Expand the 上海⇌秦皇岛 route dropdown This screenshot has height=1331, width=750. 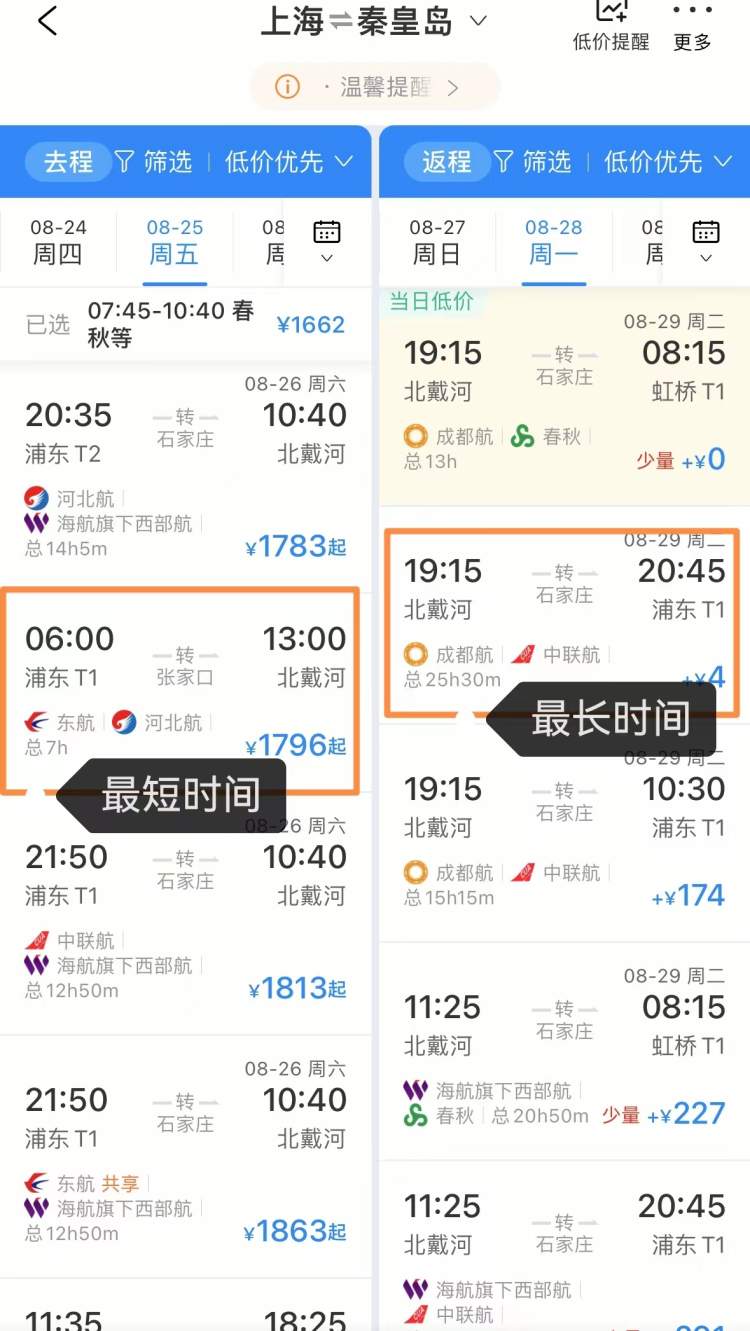pyautogui.click(x=477, y=21)
